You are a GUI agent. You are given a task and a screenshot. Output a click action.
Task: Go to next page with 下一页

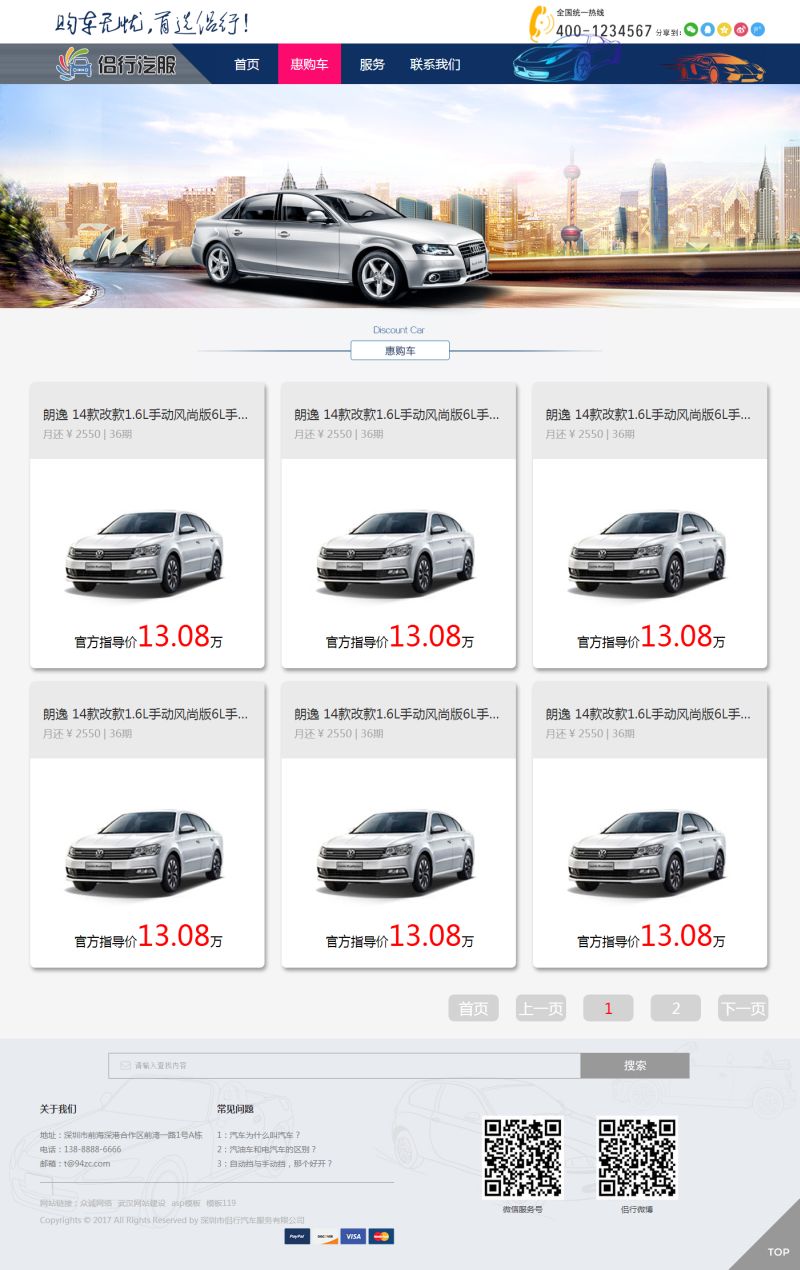click(x=743, y=1008)
